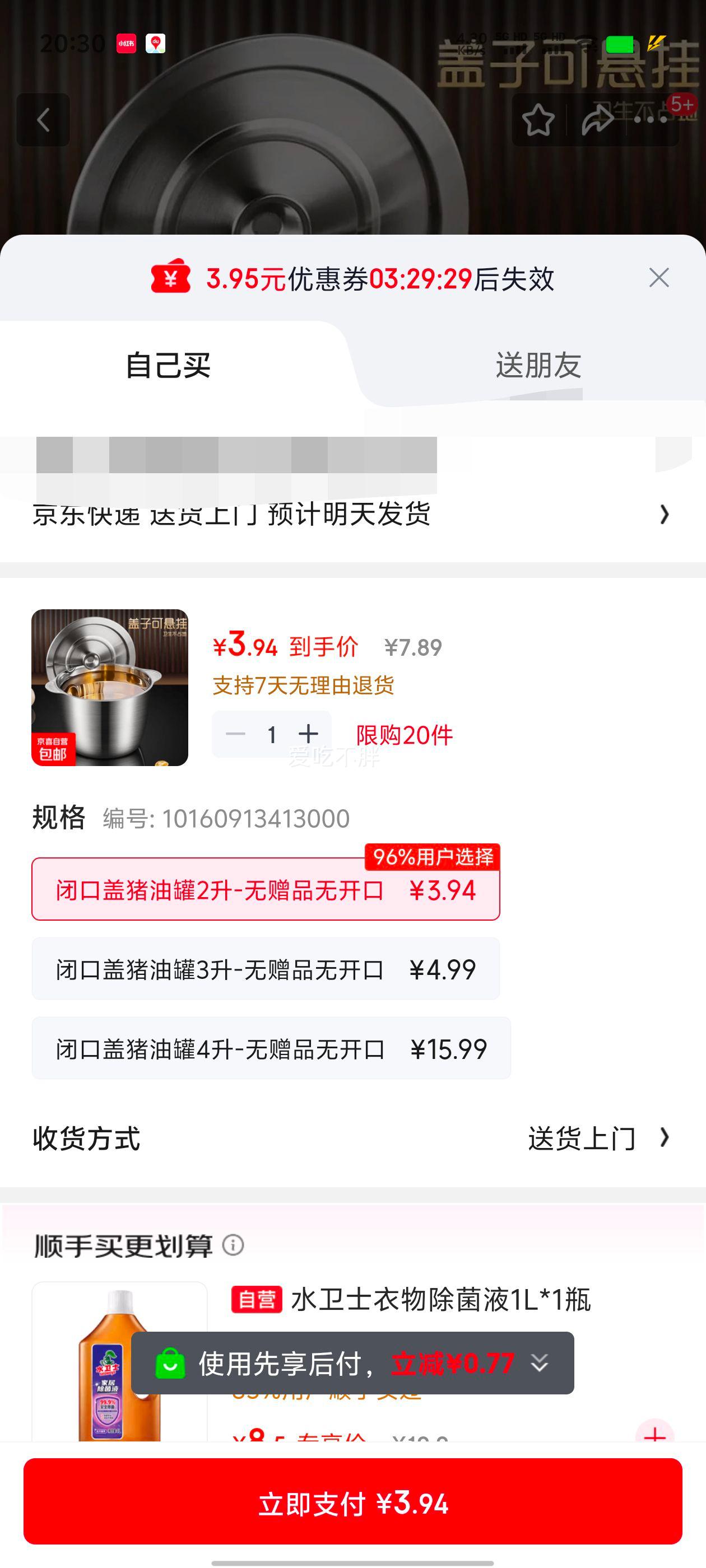Dismiss the coupon countdown banner
This screenshot has width=706, height=1568.
pyautogui.click(x=659, y=278)
